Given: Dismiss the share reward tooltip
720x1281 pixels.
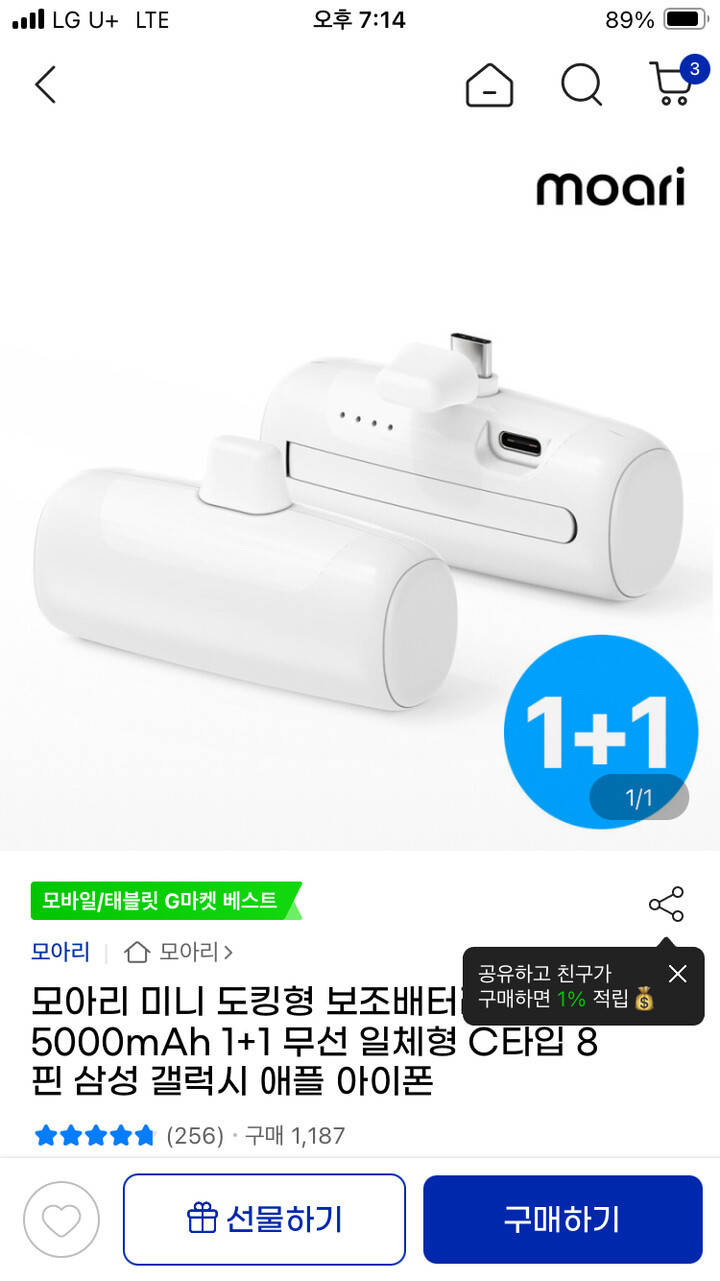Looking at the screenshot, I should tap(678, 973).
